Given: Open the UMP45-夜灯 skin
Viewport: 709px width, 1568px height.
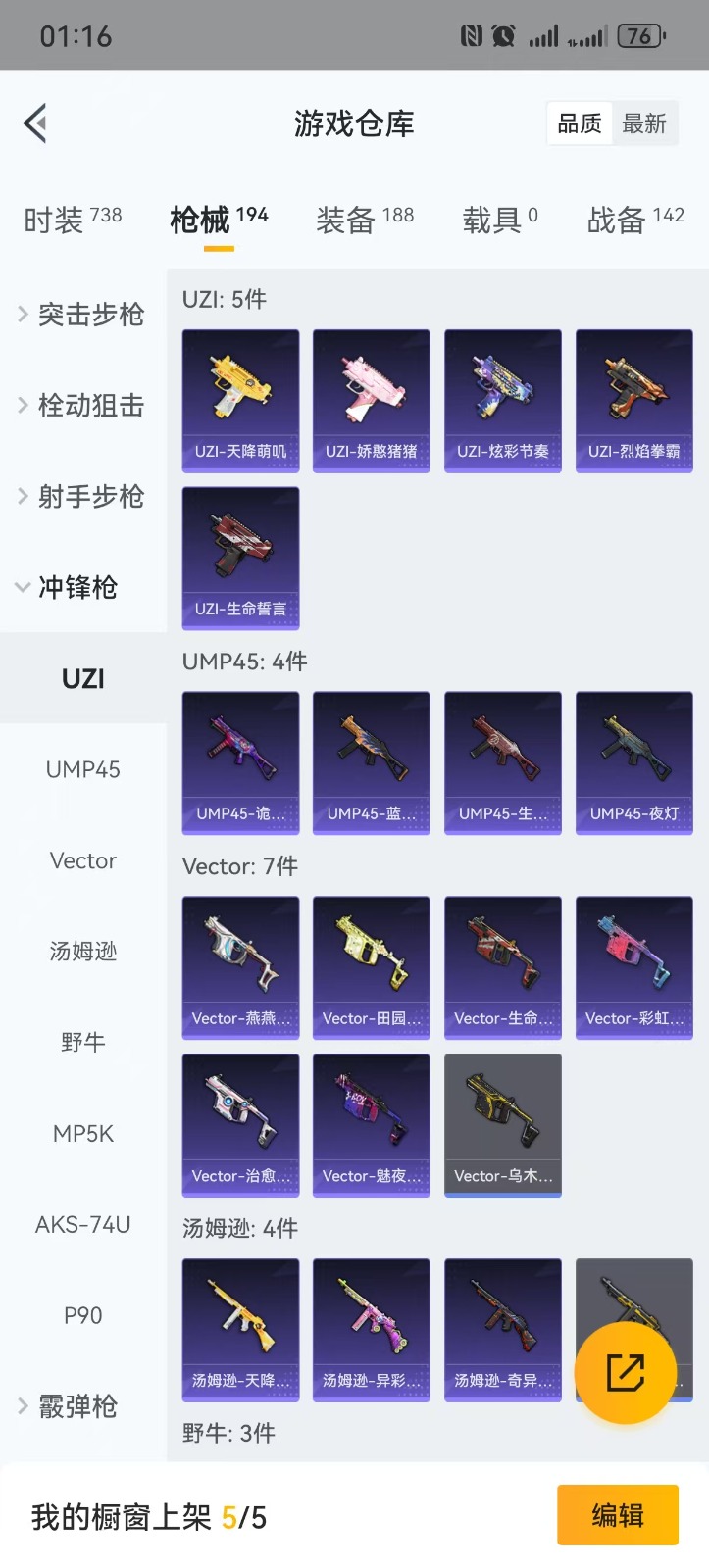Looking at the screenshot, I should tap(634, 763).
